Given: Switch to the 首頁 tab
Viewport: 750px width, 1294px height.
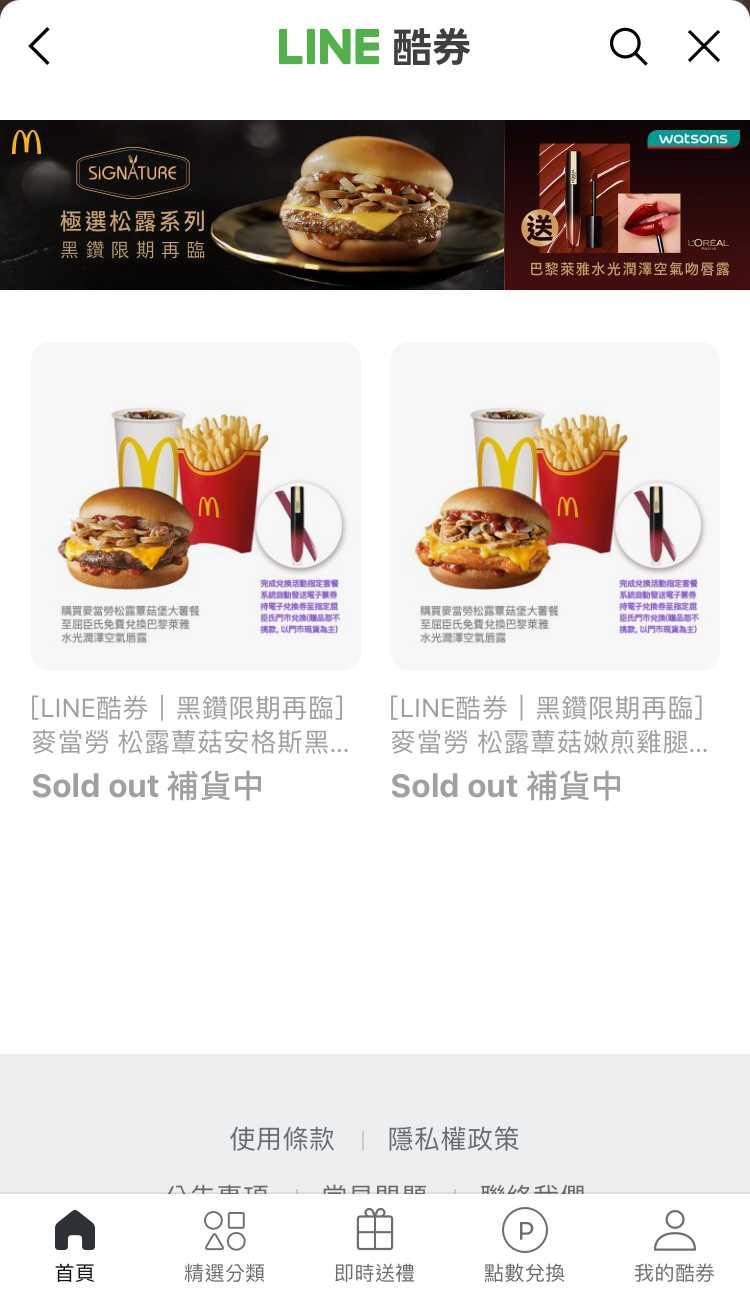Looking at the screenshot, I should pyautogui.click(x=75, y=1245).
